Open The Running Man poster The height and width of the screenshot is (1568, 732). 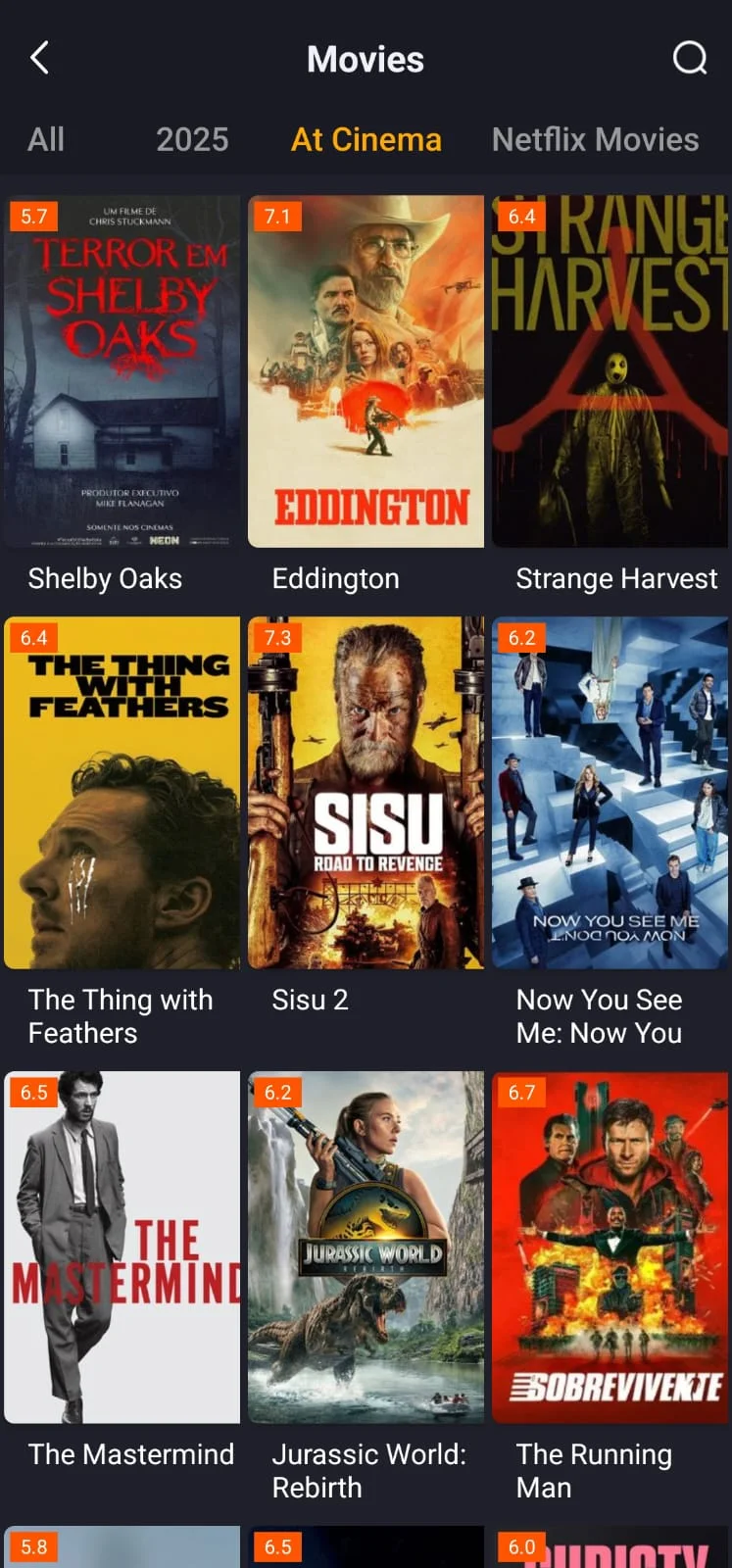609,1247
